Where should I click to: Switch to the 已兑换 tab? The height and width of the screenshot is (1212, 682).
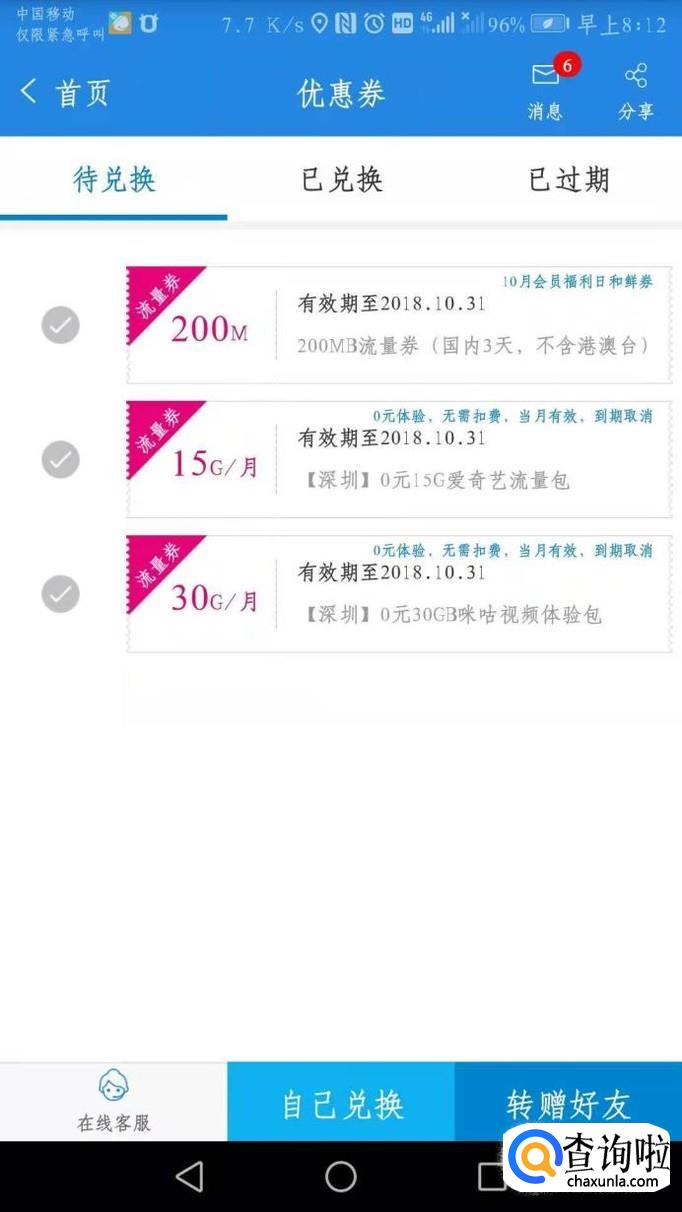(342, 180)
